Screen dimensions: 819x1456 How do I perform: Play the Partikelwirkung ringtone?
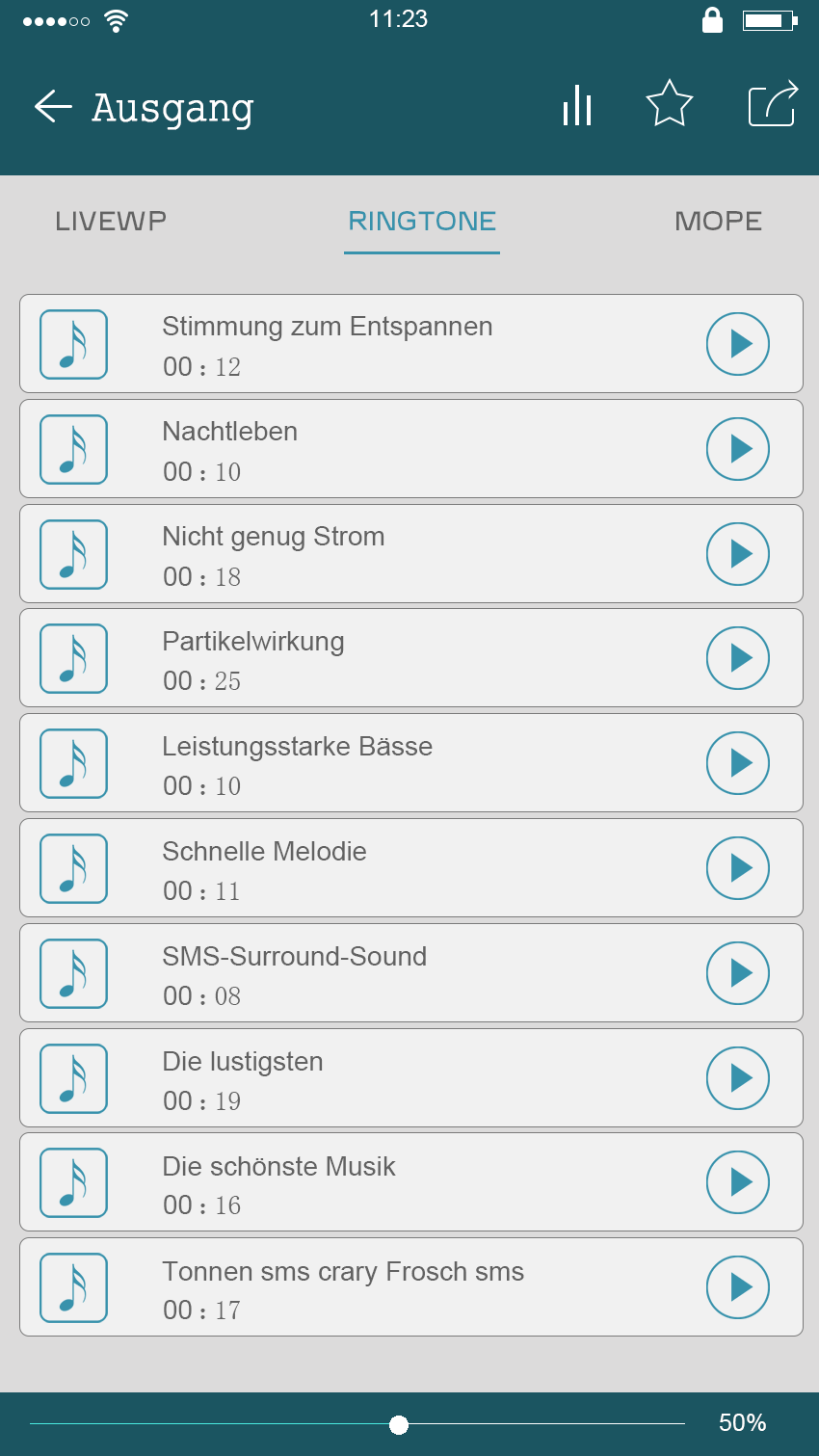tap(738, 658)
